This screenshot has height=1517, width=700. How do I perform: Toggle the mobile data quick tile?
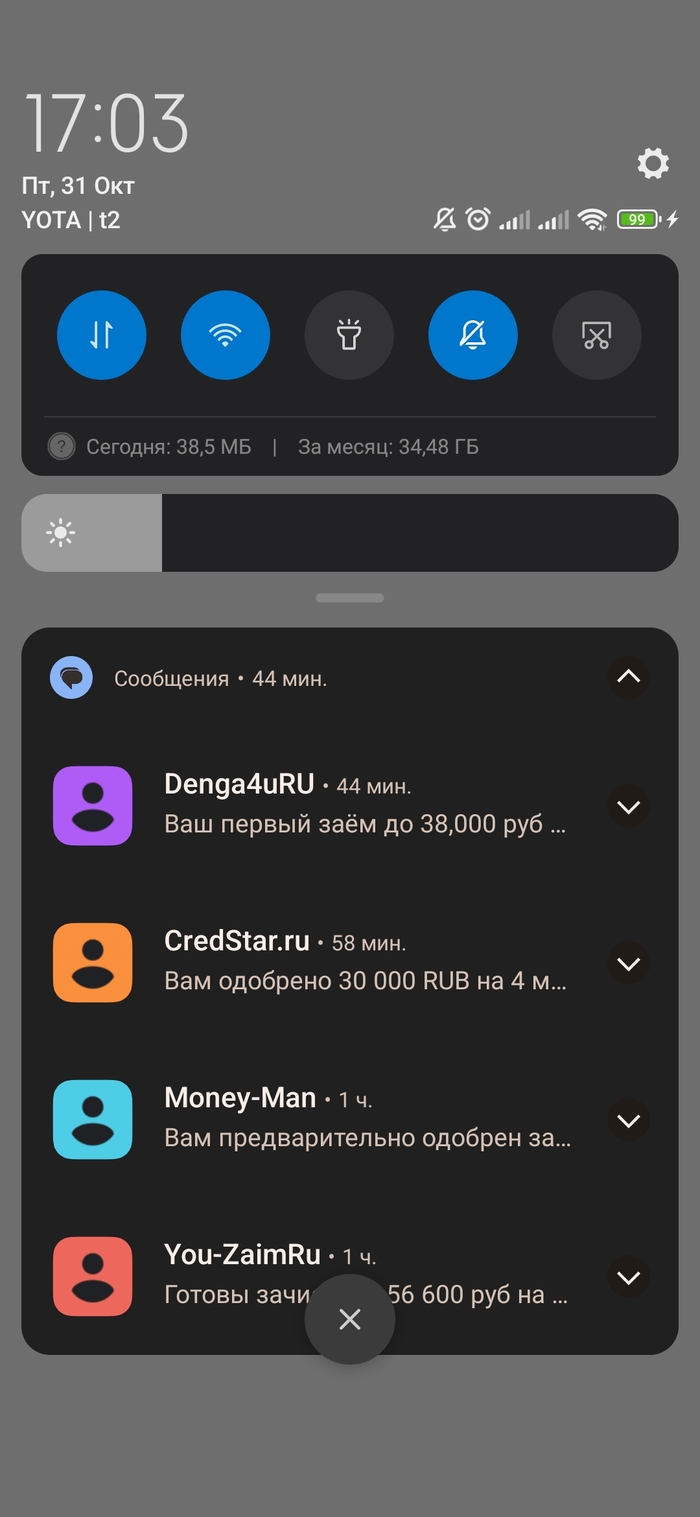point(102,336)
